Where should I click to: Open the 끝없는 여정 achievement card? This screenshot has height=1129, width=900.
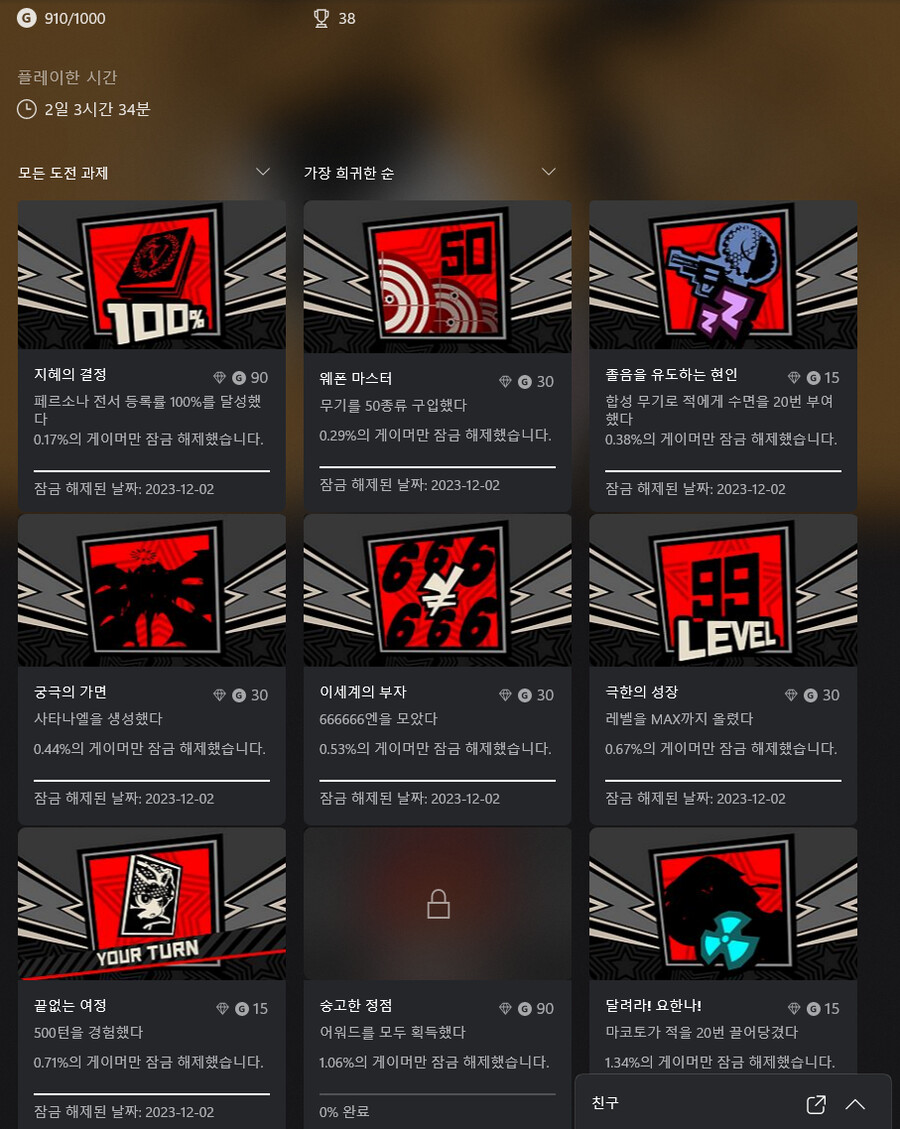[x=152, y=975]
